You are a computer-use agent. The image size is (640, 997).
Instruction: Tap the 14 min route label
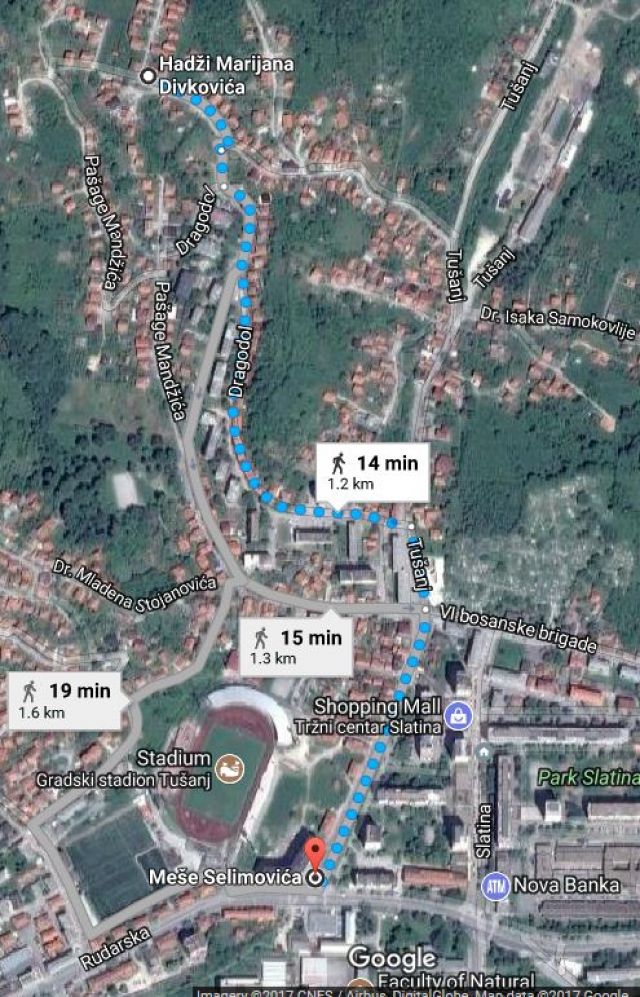point(373,471)
